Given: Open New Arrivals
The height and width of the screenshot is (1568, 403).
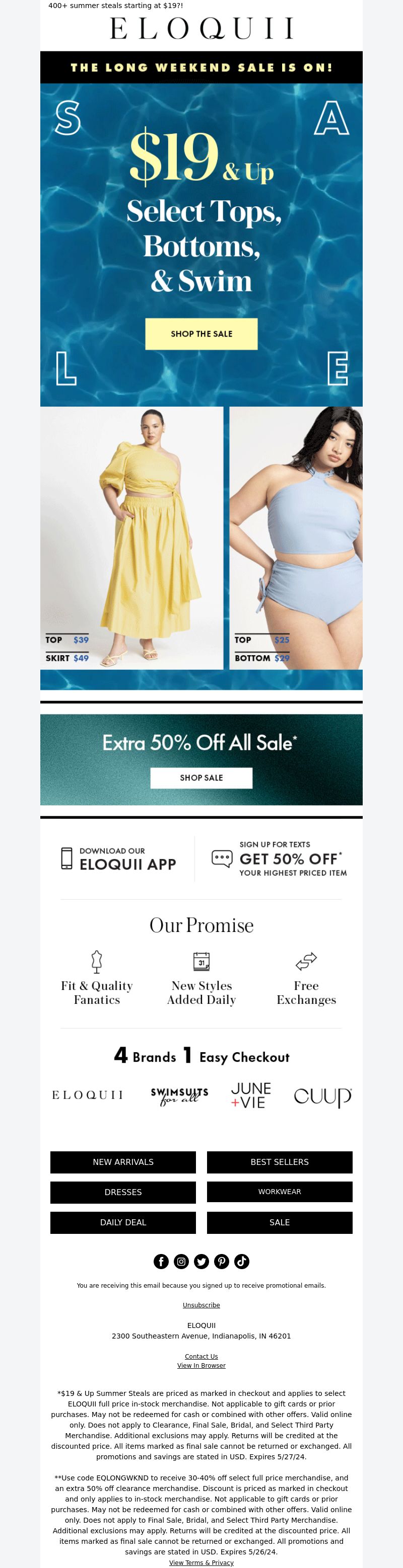Looking at the screenshot, I should [123, 1161].
